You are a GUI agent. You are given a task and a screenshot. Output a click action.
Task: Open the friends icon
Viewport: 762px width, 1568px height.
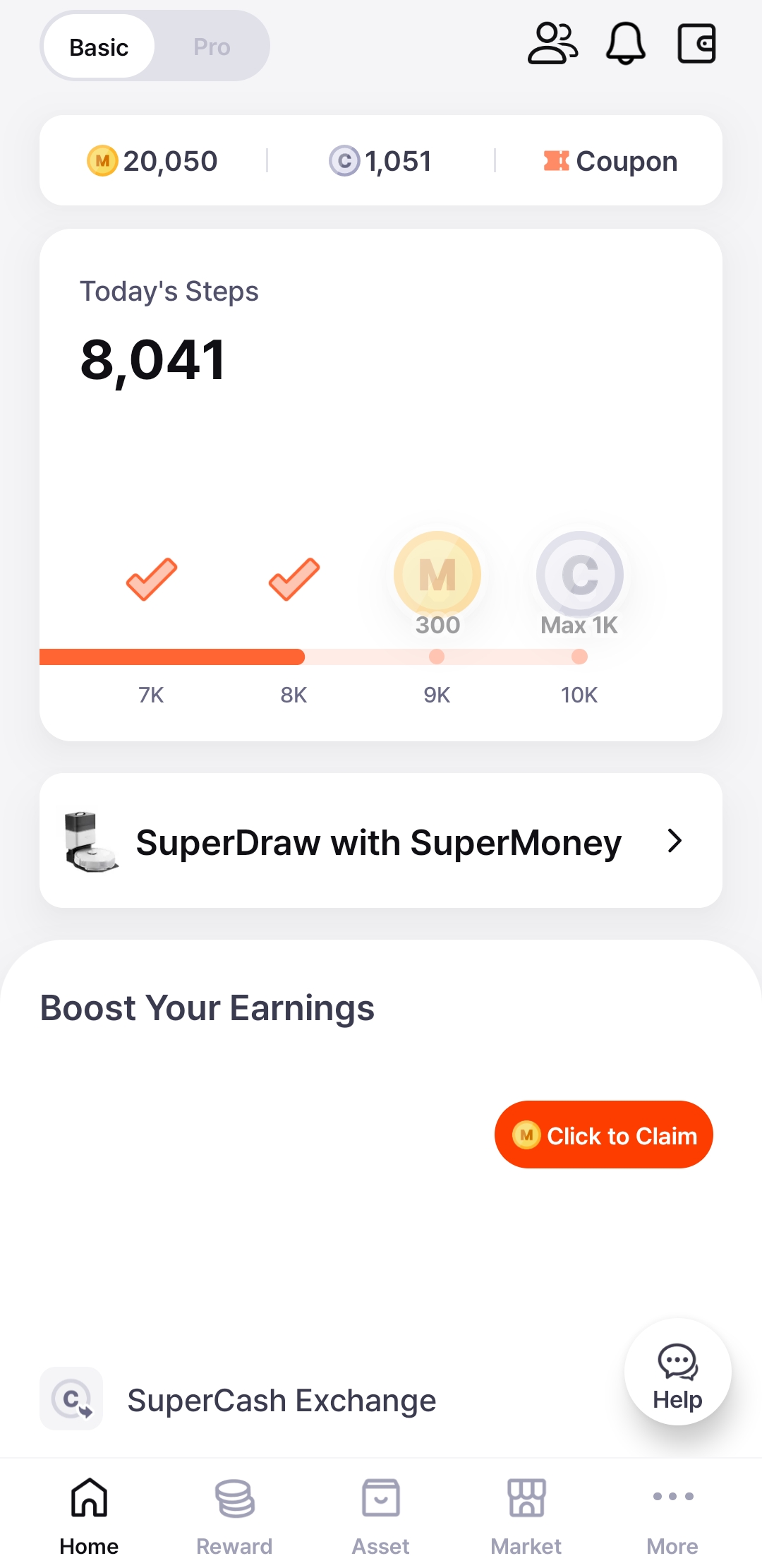pos(552,44)
